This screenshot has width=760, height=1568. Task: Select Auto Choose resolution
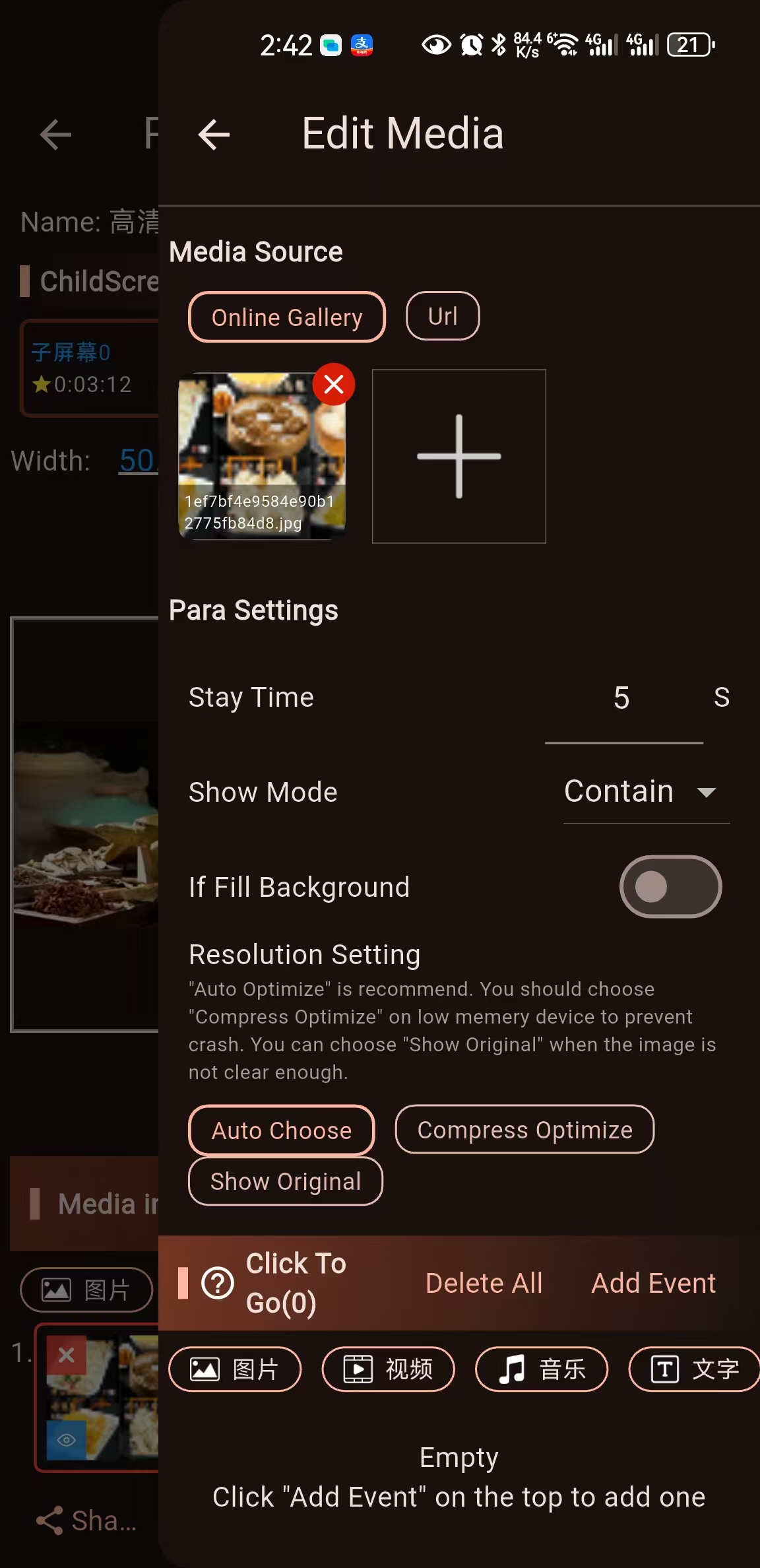282,1130
